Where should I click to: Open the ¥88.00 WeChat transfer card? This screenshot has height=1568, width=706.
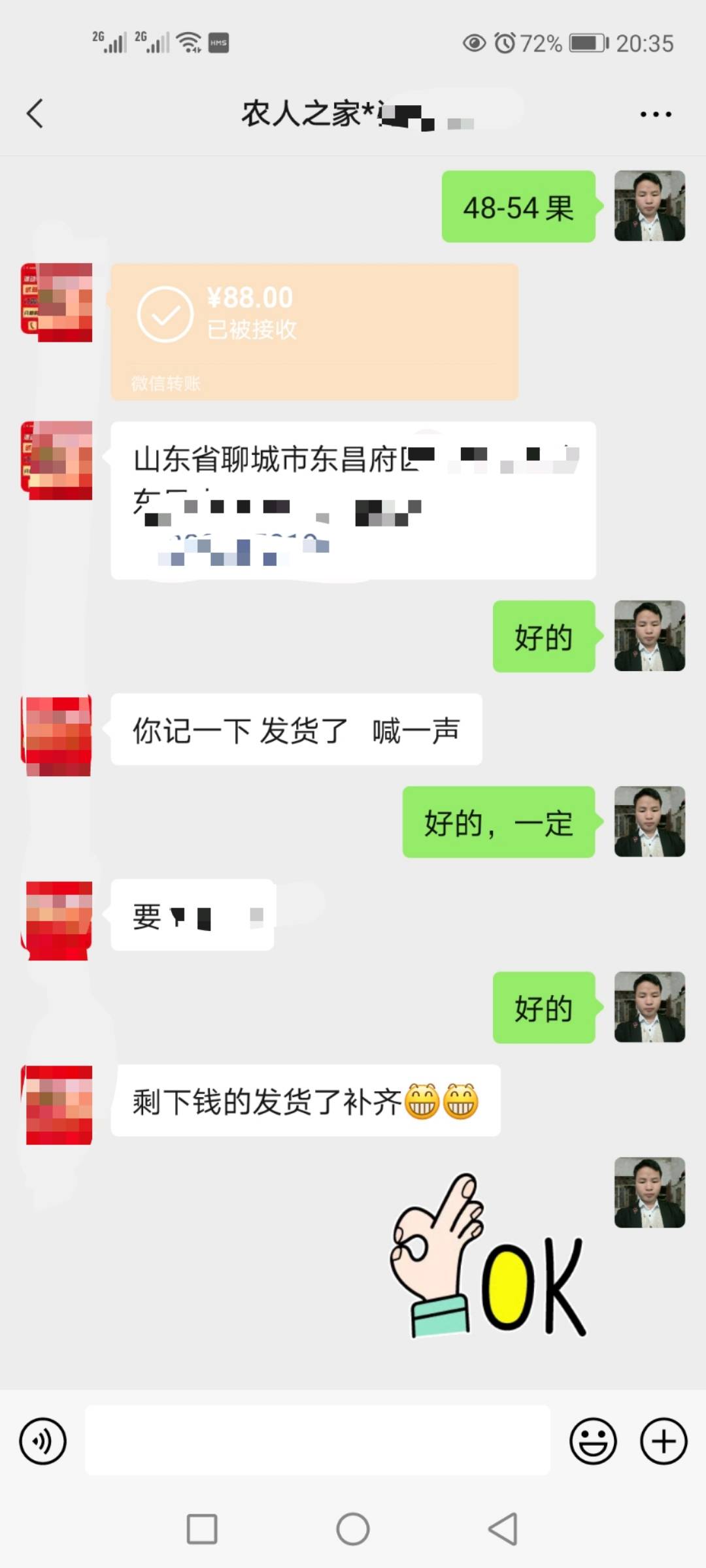(x=314, y=332)
